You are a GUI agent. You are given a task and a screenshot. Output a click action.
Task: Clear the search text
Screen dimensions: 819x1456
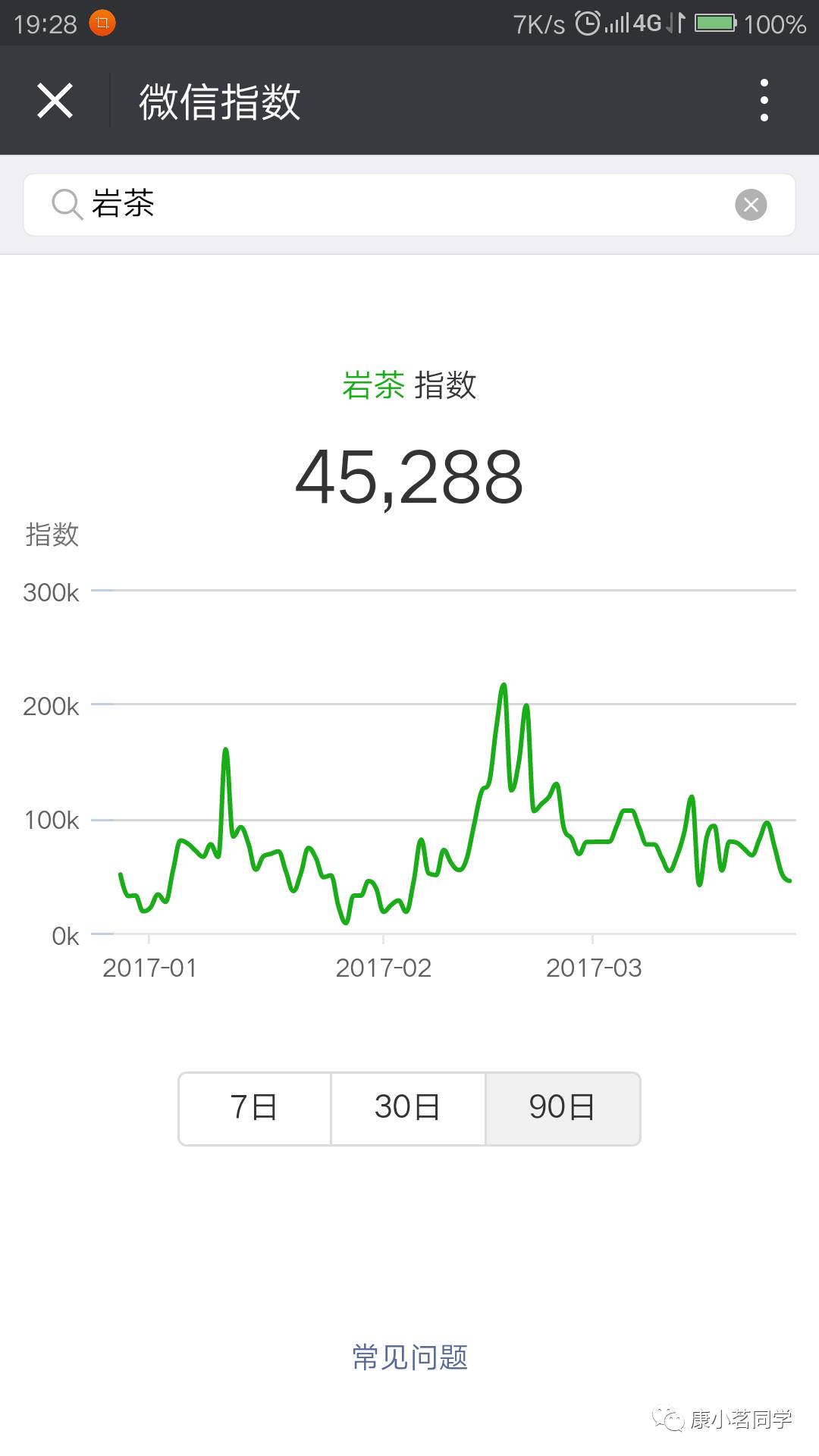tap(751, 205)
